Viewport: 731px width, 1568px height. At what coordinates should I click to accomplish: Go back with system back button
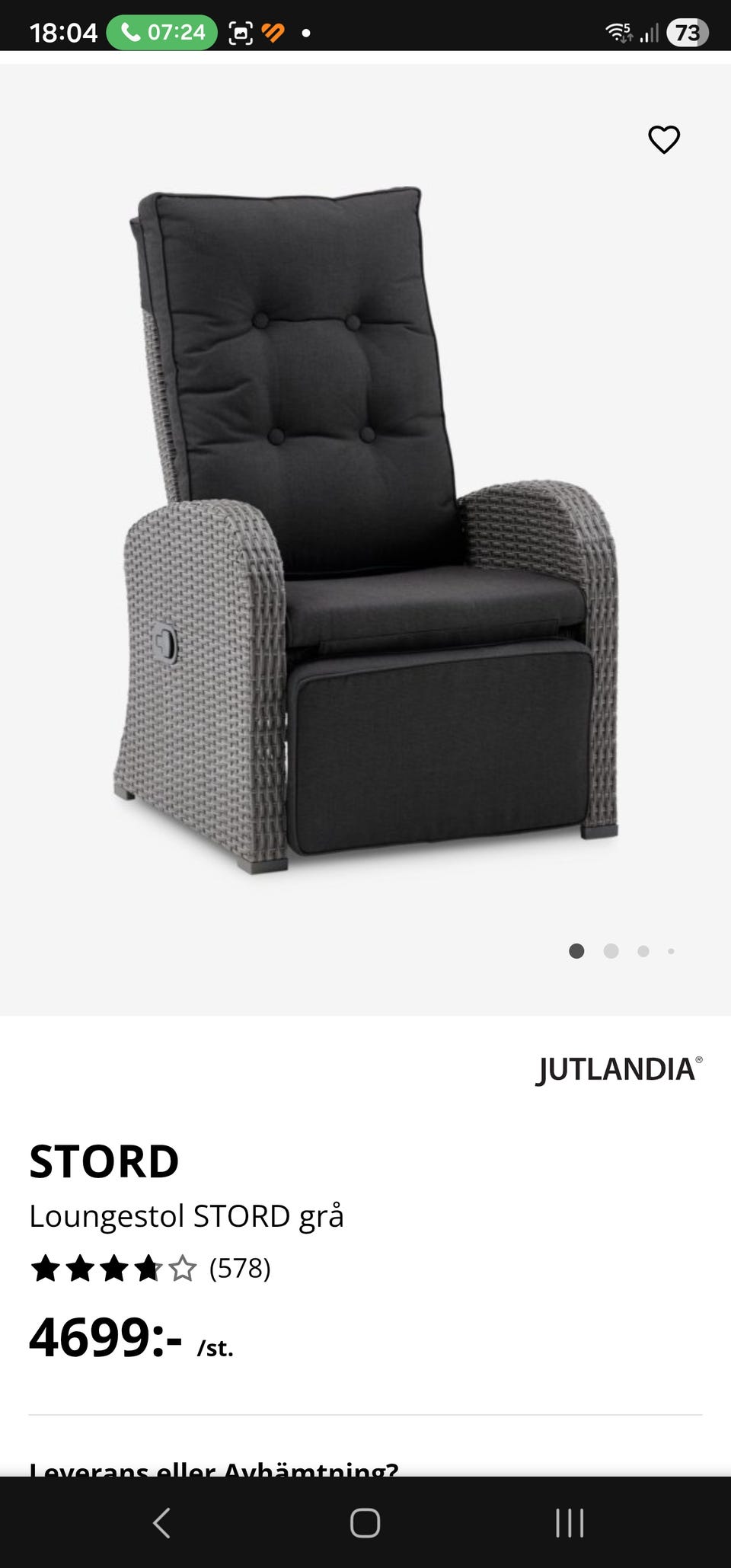(161, 1523)
